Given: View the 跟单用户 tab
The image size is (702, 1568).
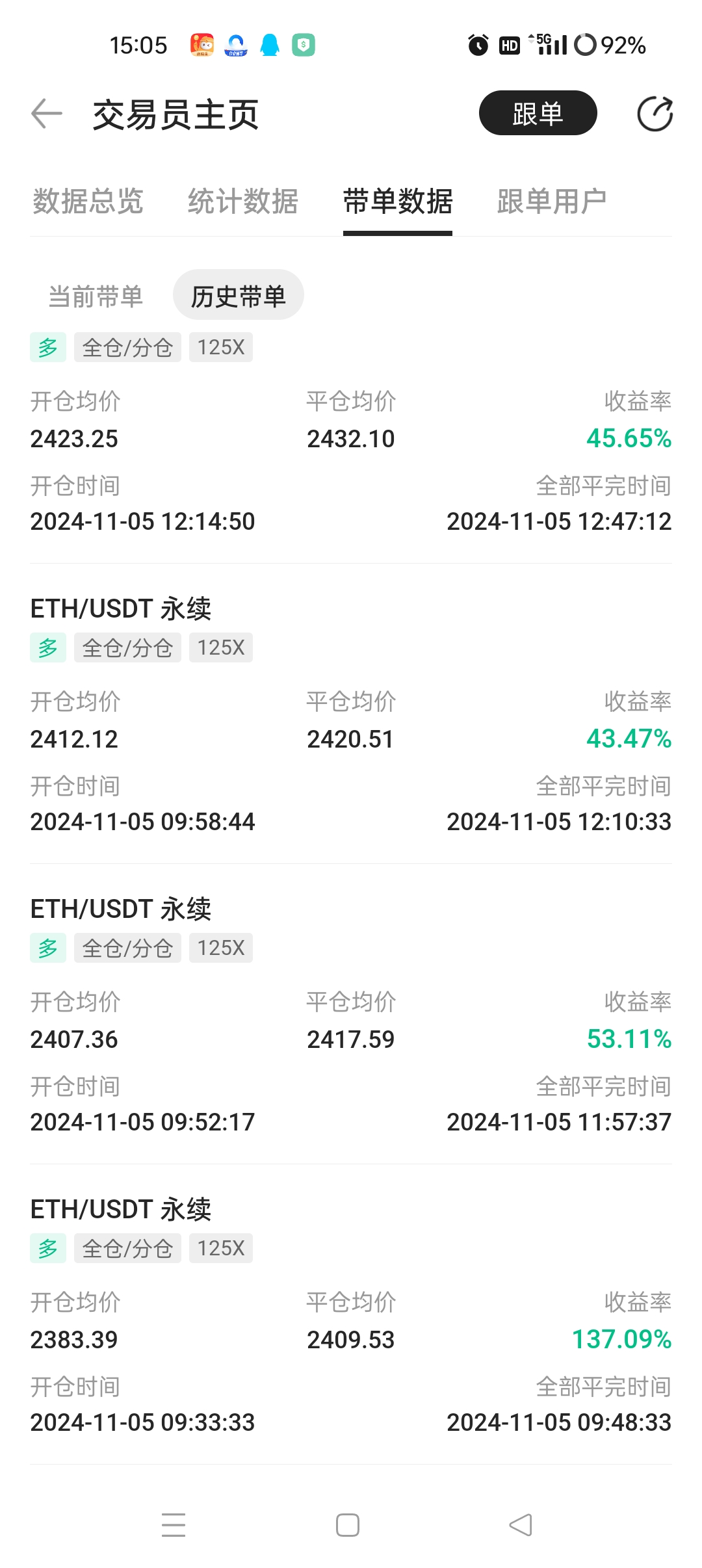Looking at the screenshot, I should [x=552, y=202].
